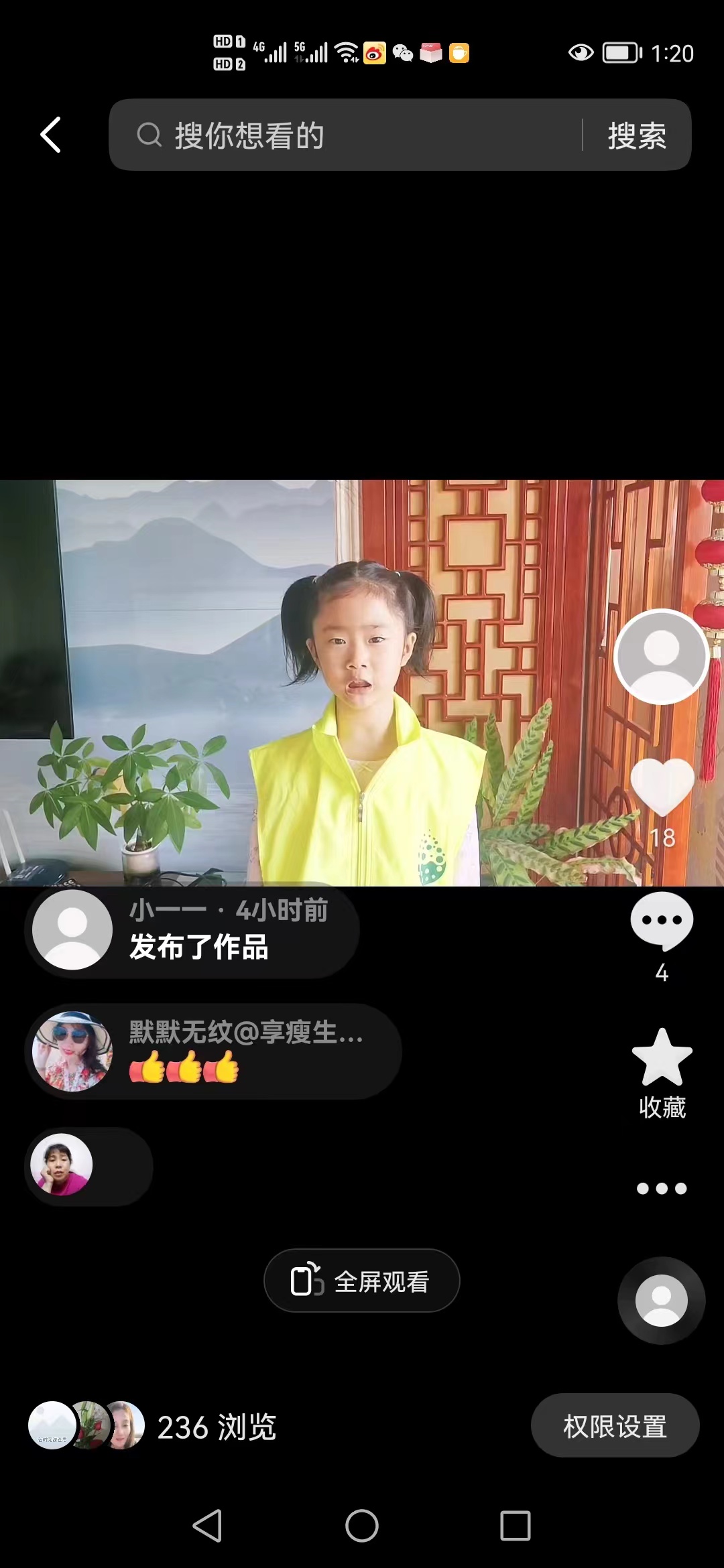Open the author's profile avatar beside the video

pos(662,657)
